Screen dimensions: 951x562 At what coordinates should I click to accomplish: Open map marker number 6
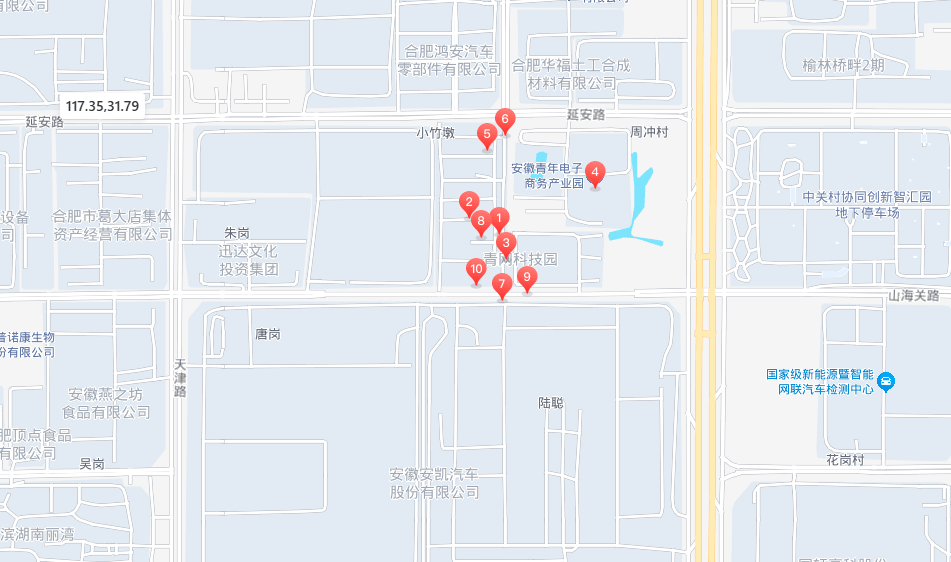(505, 120)
